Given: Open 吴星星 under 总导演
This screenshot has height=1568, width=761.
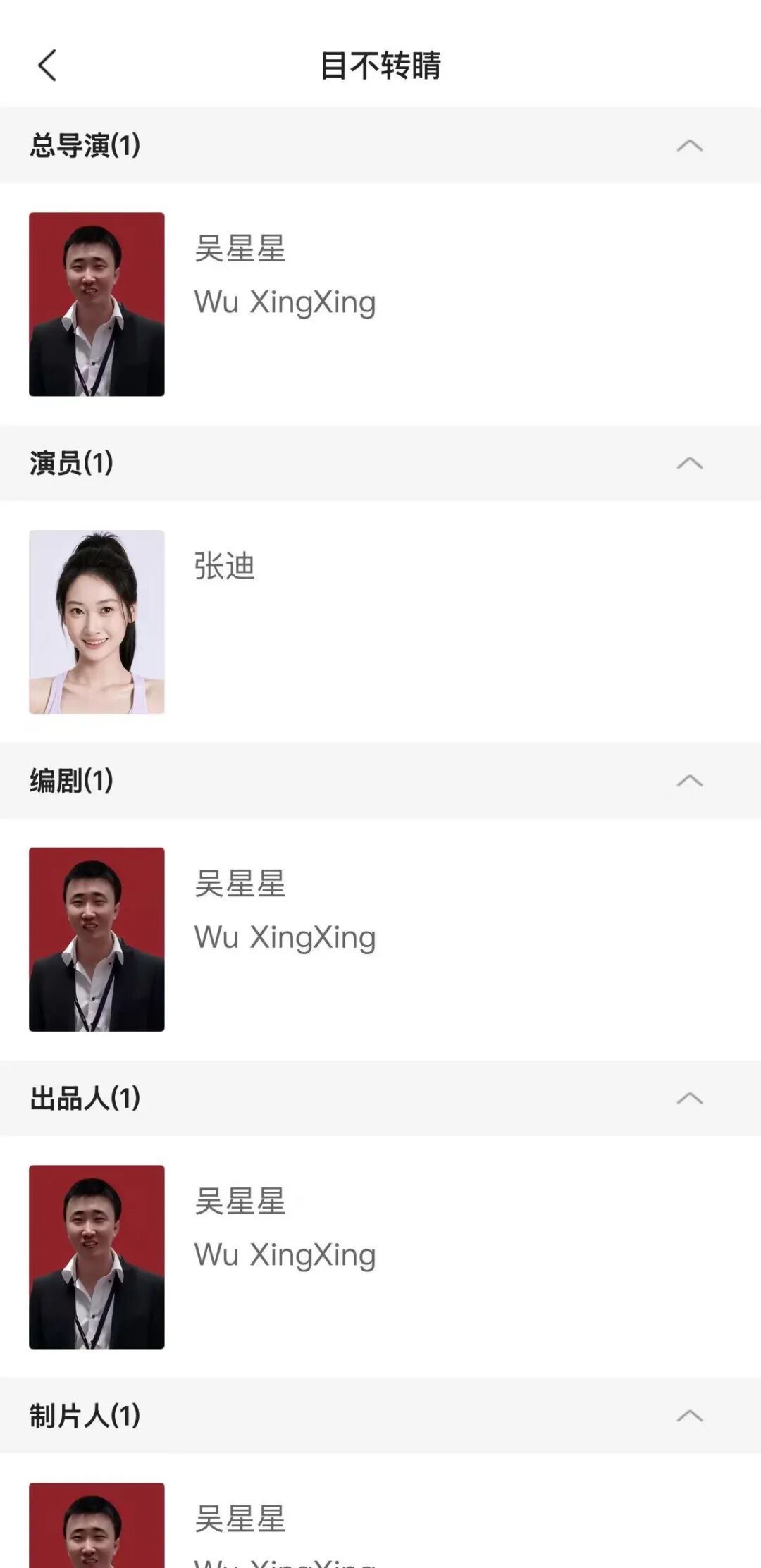Looking at the screenshot, I should pos(380,304).
